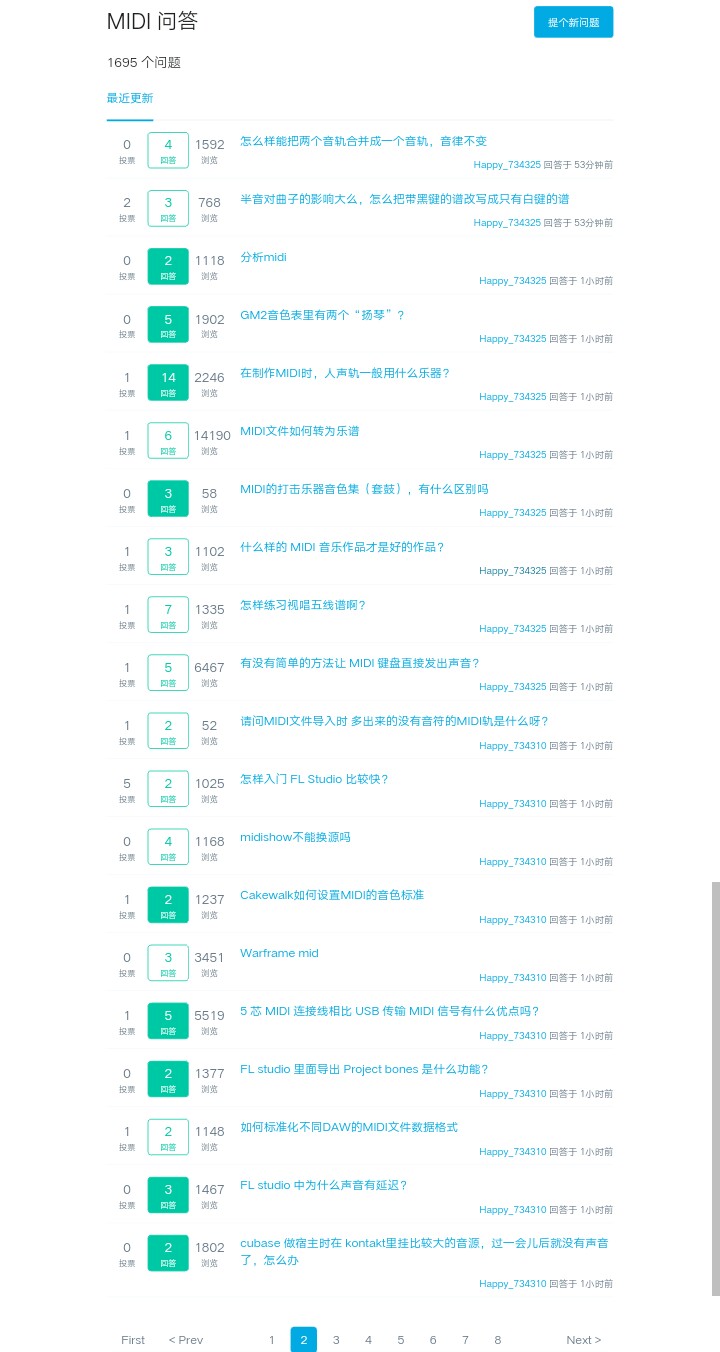Jump to page 1

(x=271, y=1340)
